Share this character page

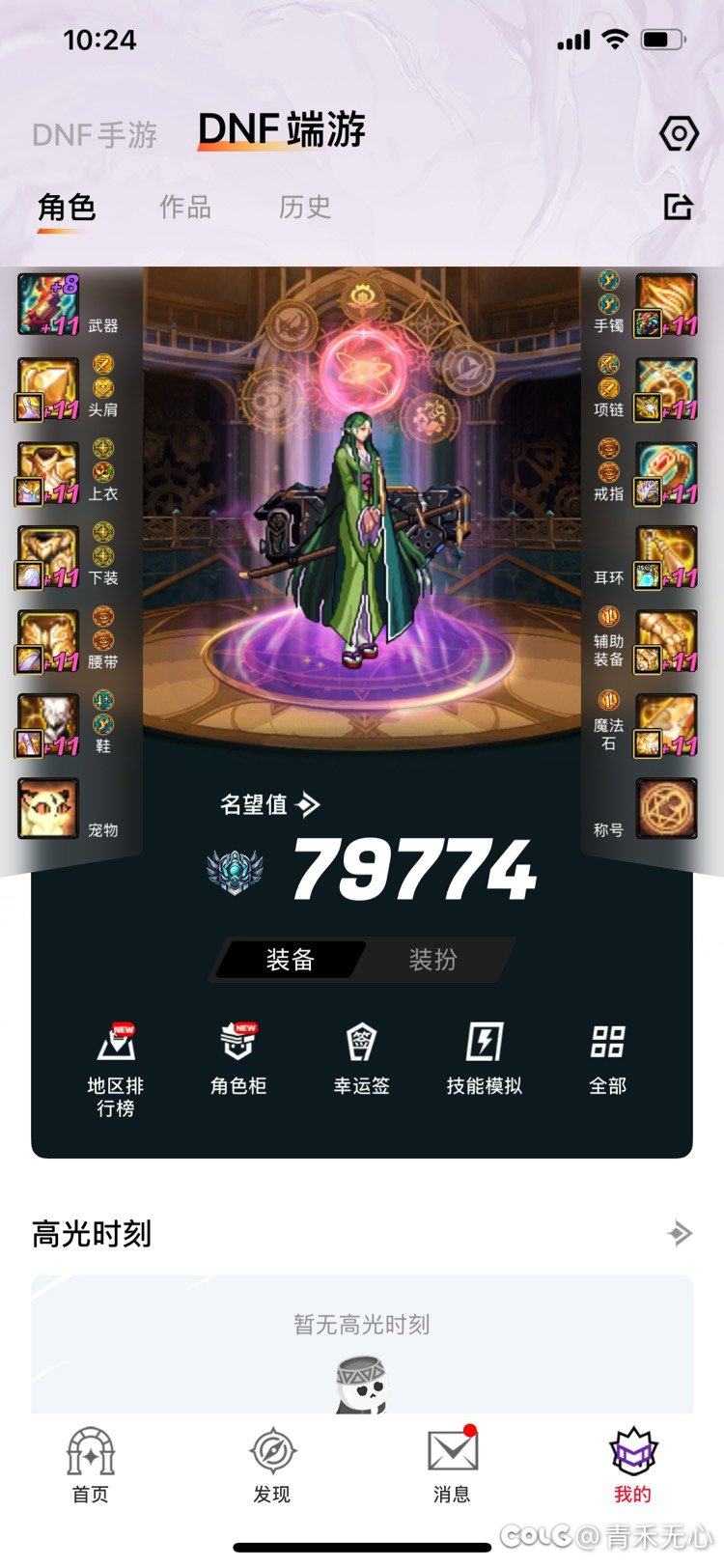[678, 206]
